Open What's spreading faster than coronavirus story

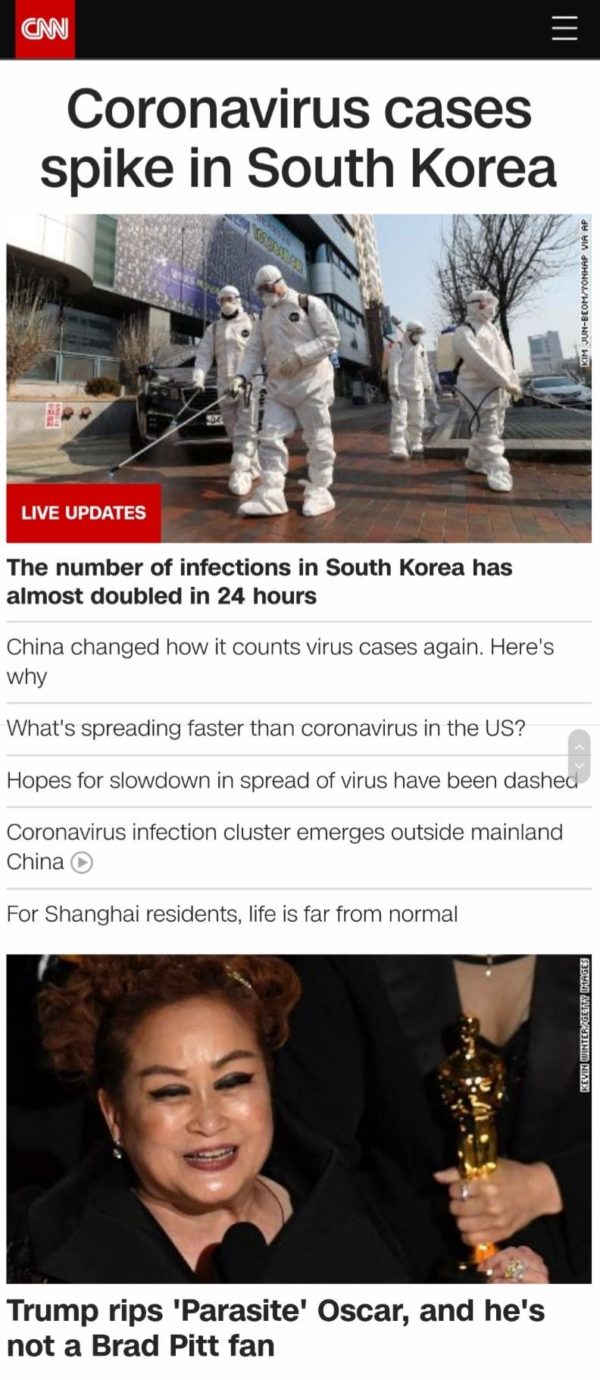click(266, 728)
